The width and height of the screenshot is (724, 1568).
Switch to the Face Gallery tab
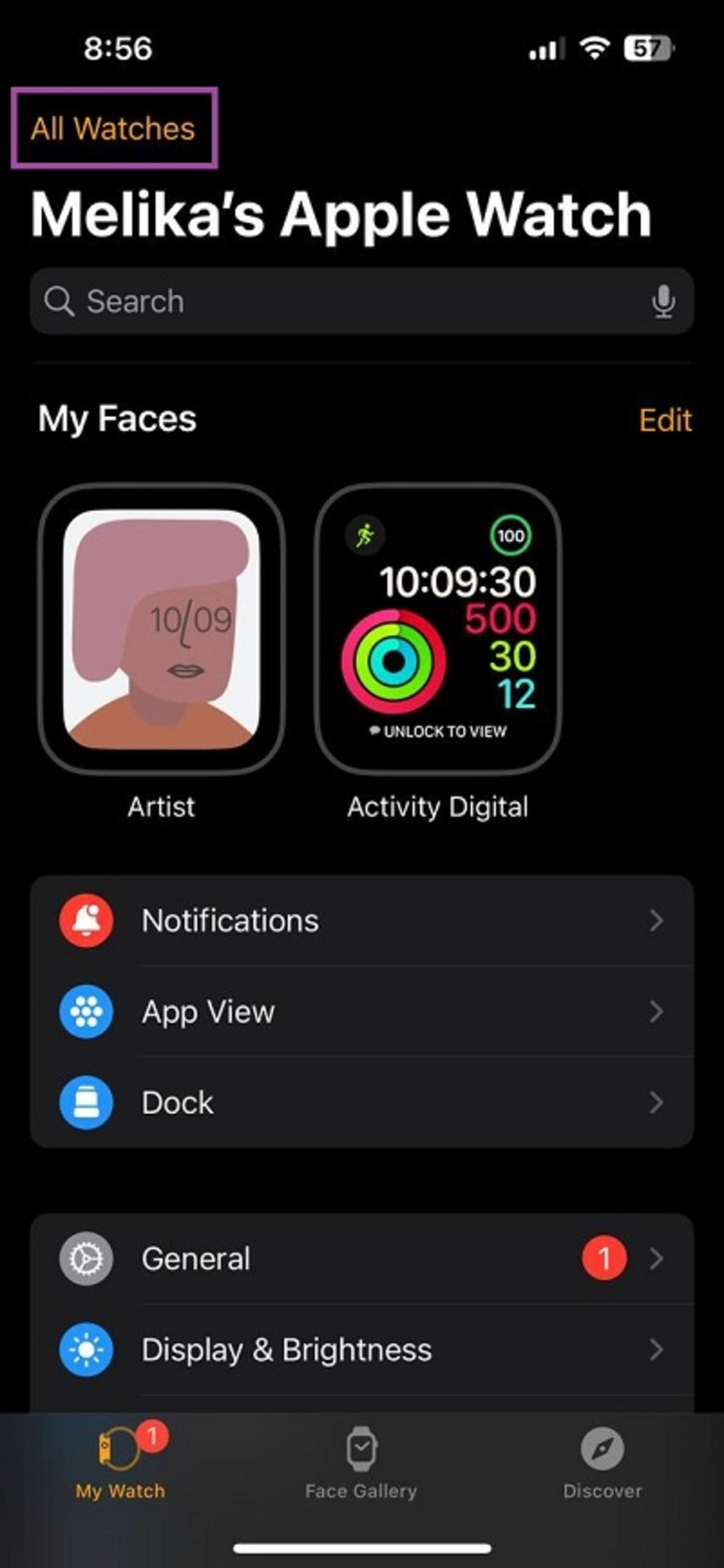click(x=361, y=1463)
